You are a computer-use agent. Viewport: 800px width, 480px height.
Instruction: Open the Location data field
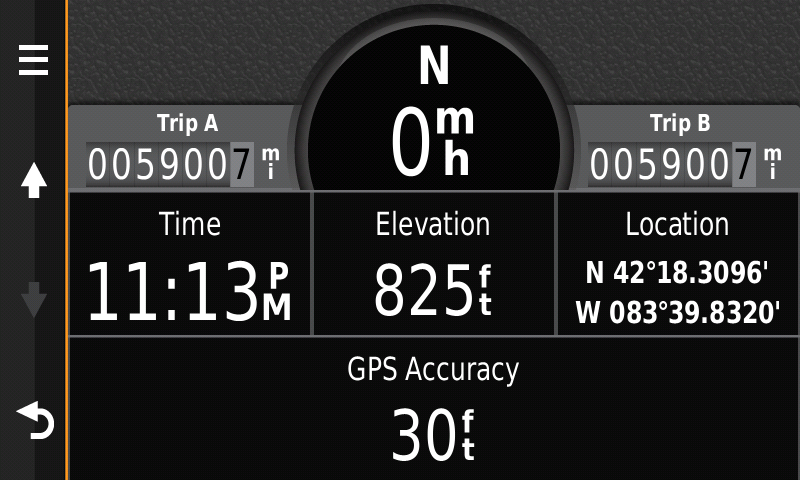pos(677,264)
